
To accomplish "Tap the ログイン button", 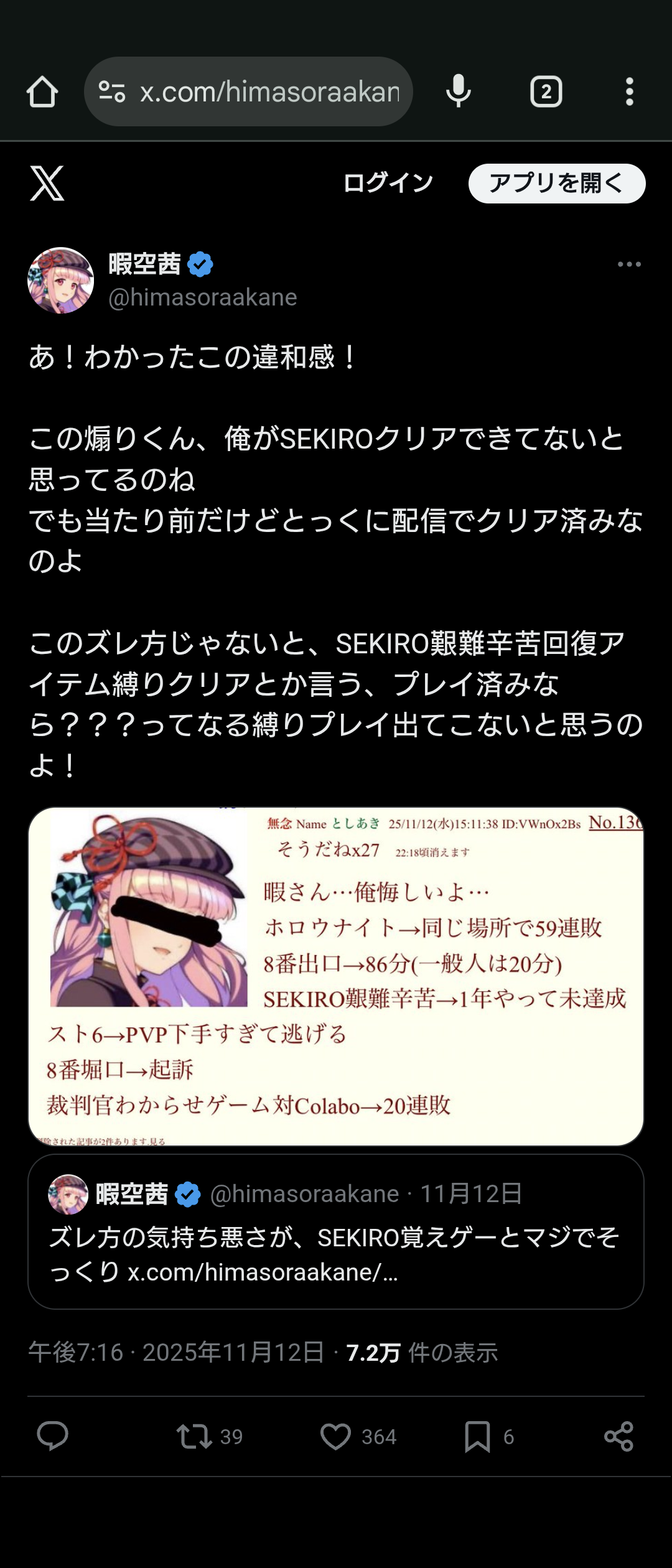I will (x=388, y=183).
